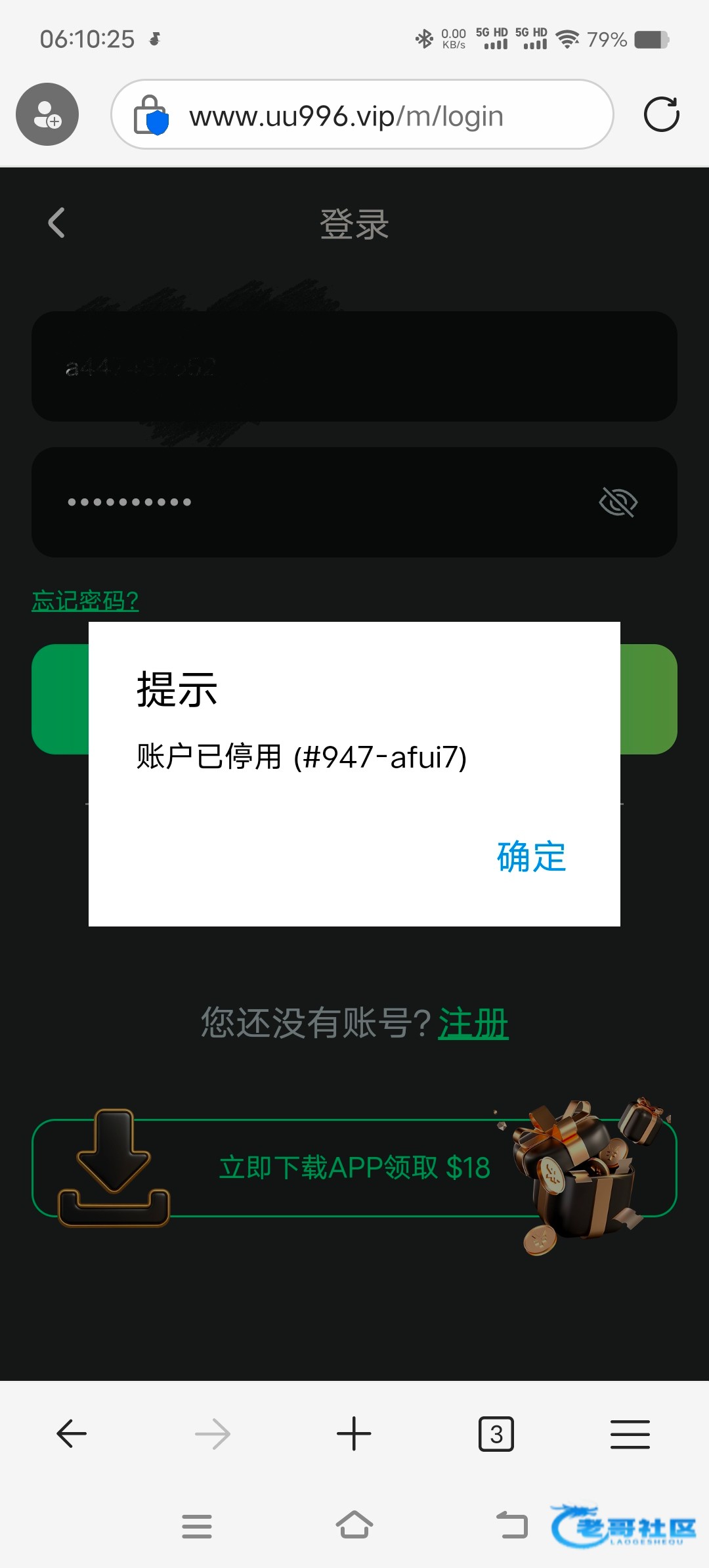709x1568 pixels.
Task: Navigate back in the browser toolbar
Action: (72, 1433)
